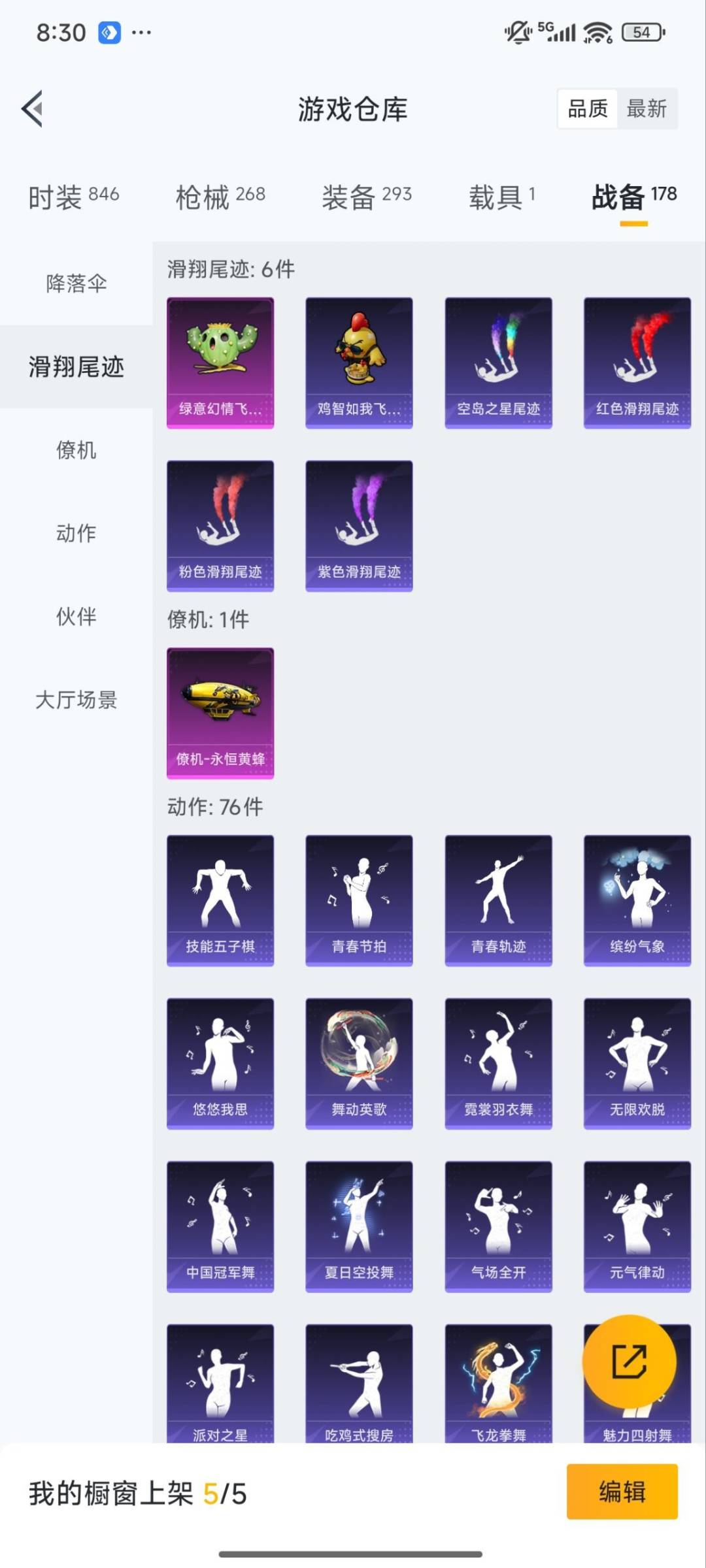Open the 舞动英歌 dance action
The height and width of the screenshot is (1568, 706).
pos(359,1062)
